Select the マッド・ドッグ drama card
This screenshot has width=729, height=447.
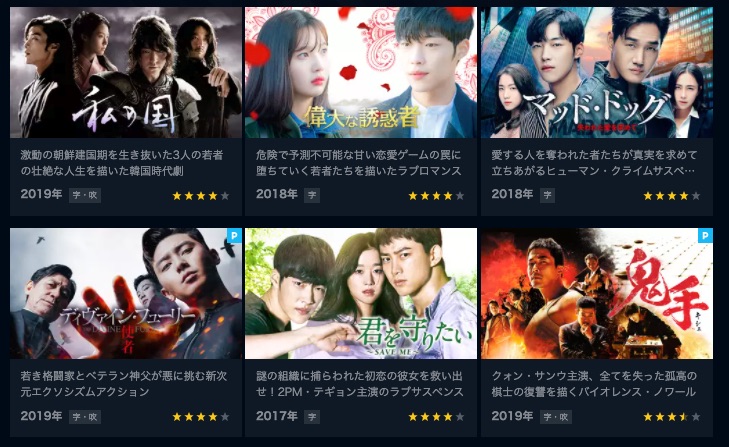pos(596,72)
